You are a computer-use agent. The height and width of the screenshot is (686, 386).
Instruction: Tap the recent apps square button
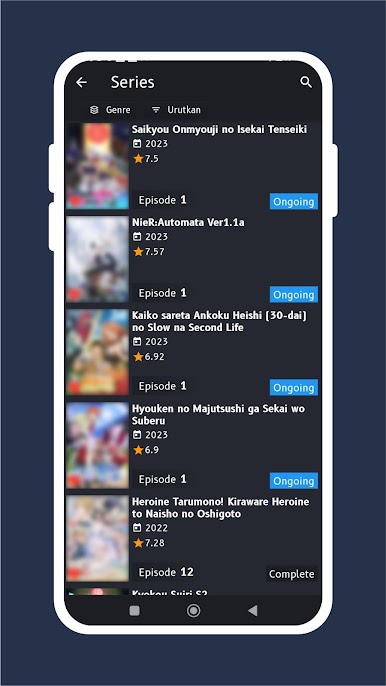pos(135,611)
